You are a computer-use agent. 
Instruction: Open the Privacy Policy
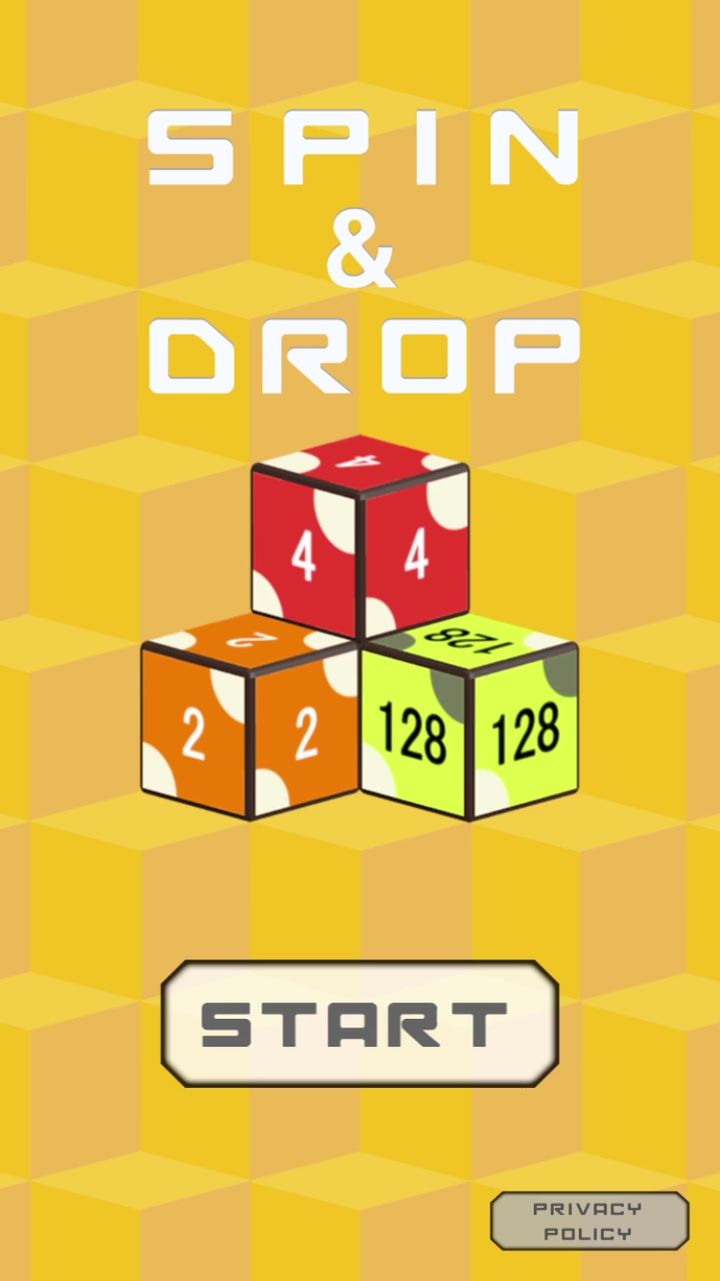tap(589, 1221)
